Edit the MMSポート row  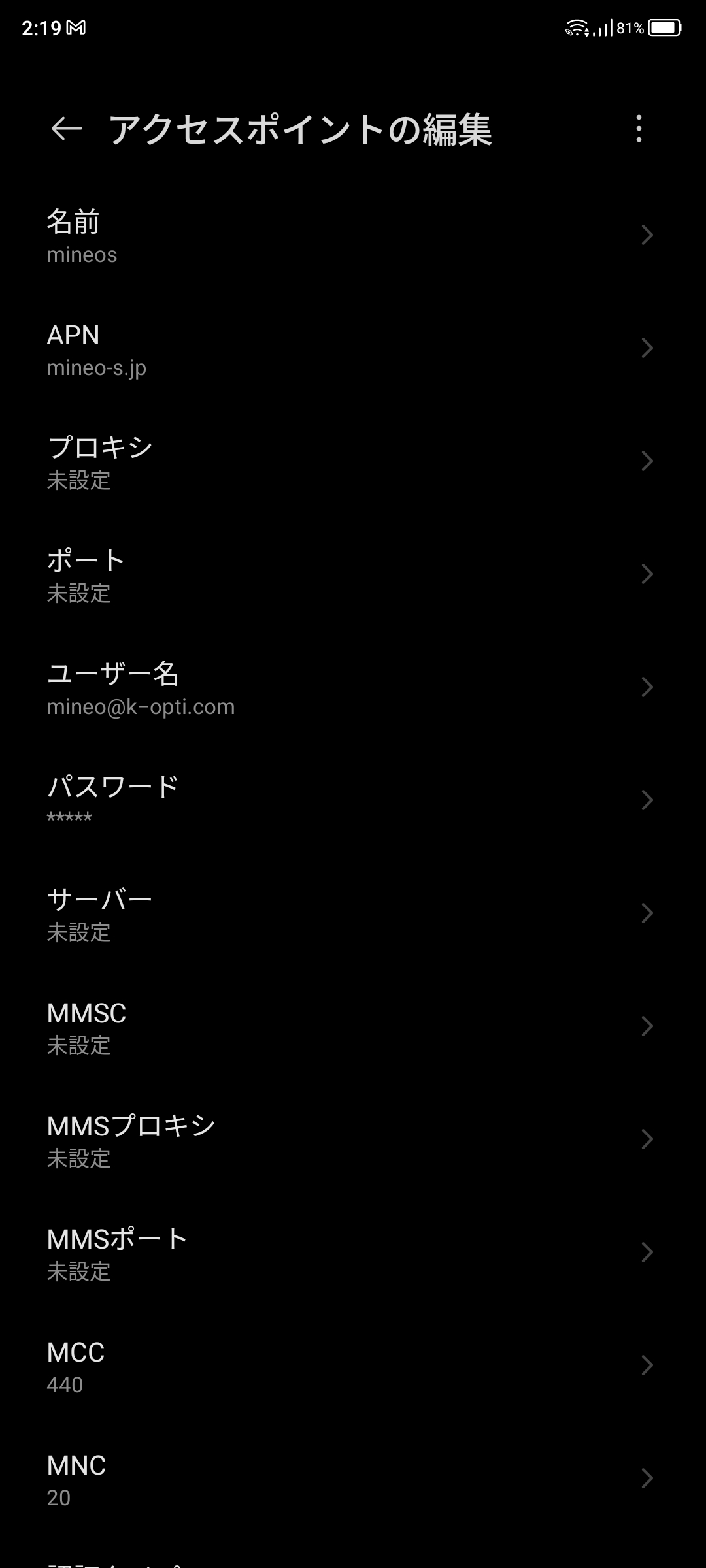[353, 1252]
